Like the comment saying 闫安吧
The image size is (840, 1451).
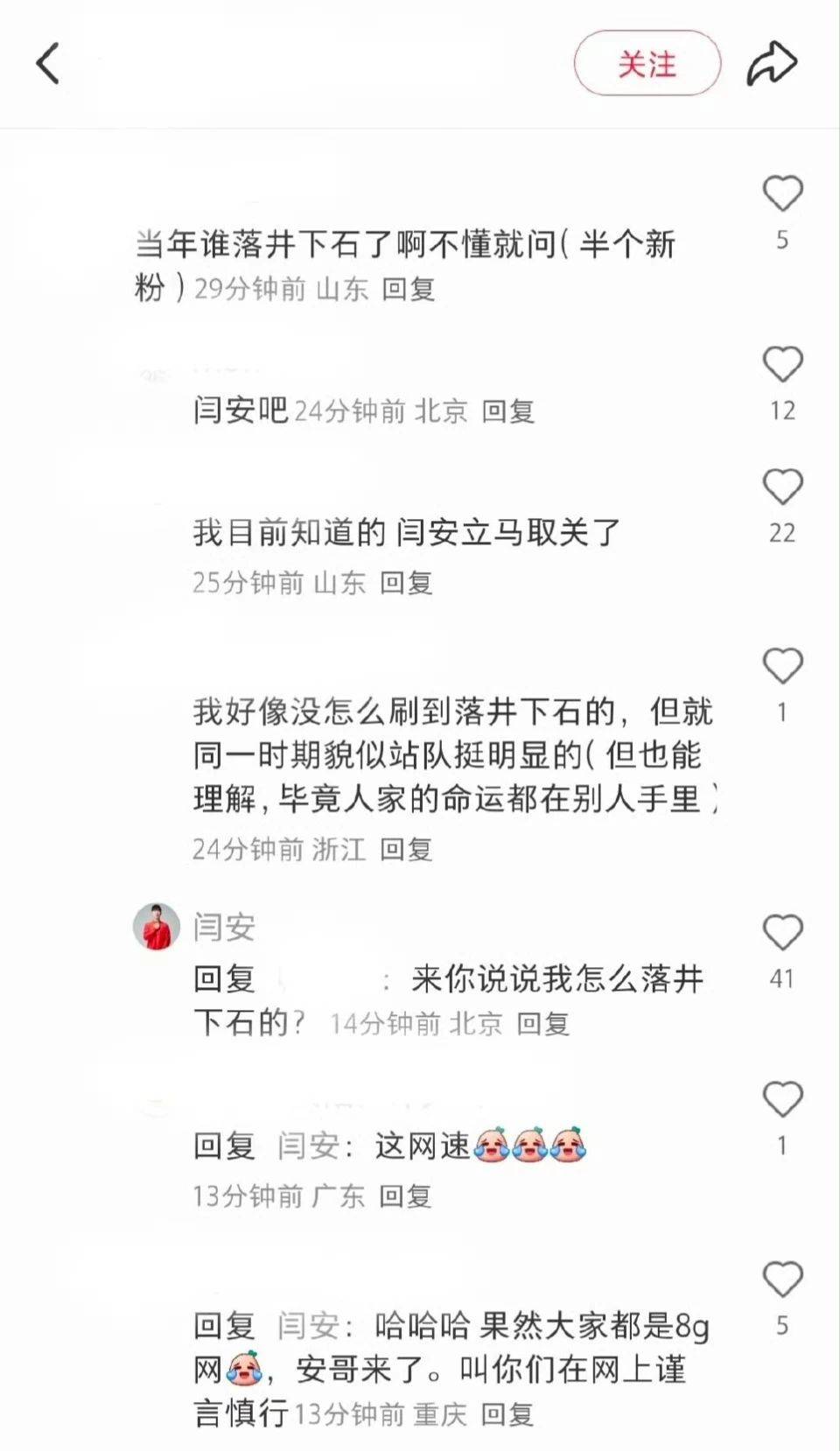point(782,365)
